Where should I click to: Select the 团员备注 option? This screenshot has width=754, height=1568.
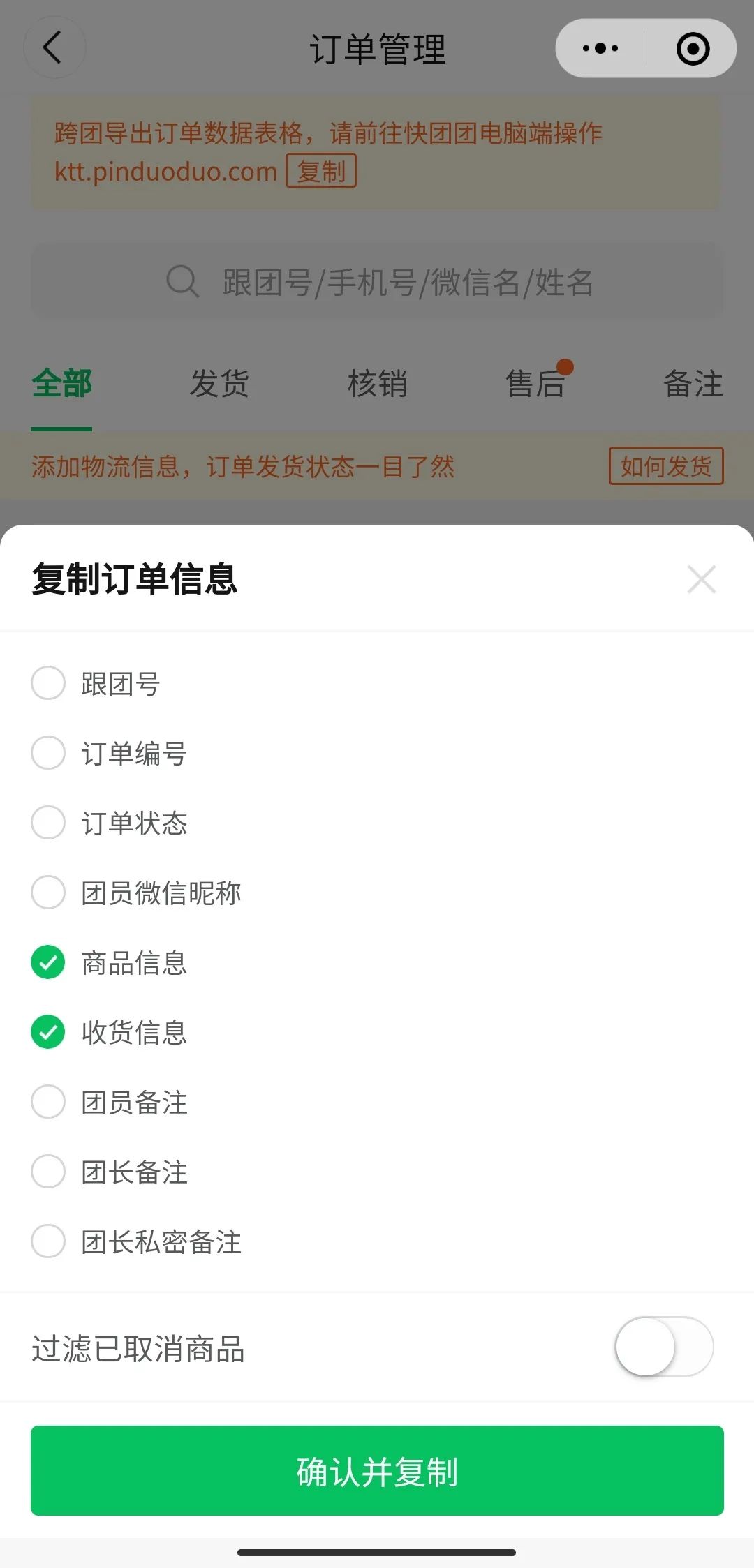(x=48, y=1102)
